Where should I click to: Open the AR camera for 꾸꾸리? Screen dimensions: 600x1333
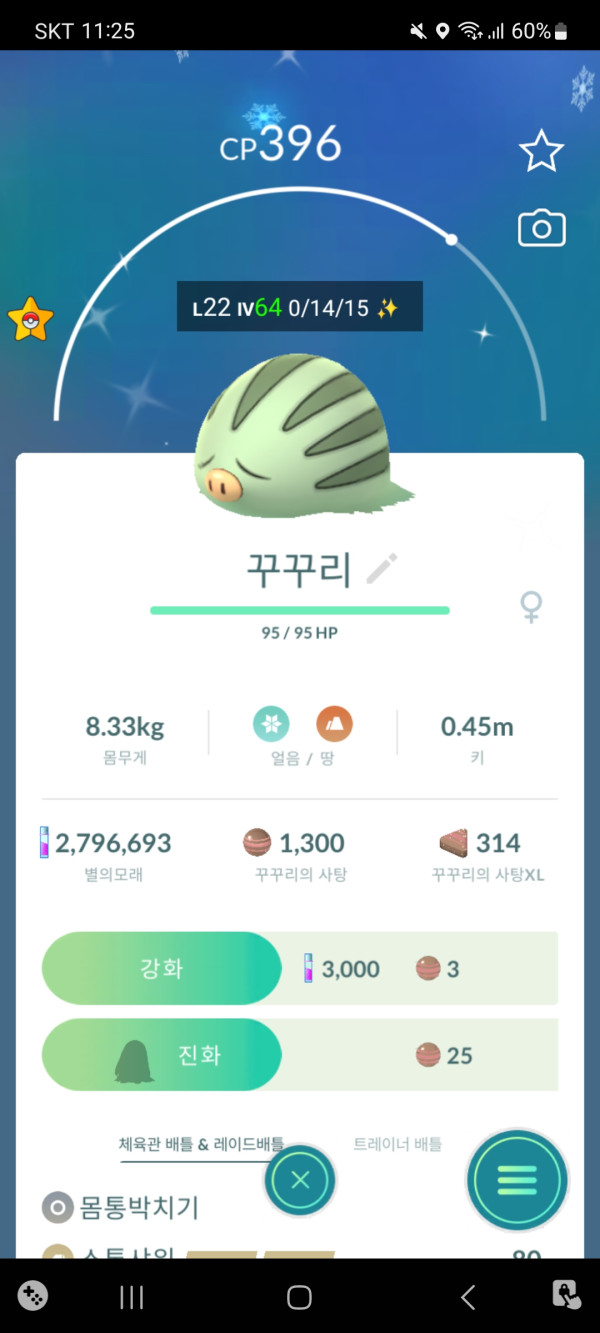(541, 229)
